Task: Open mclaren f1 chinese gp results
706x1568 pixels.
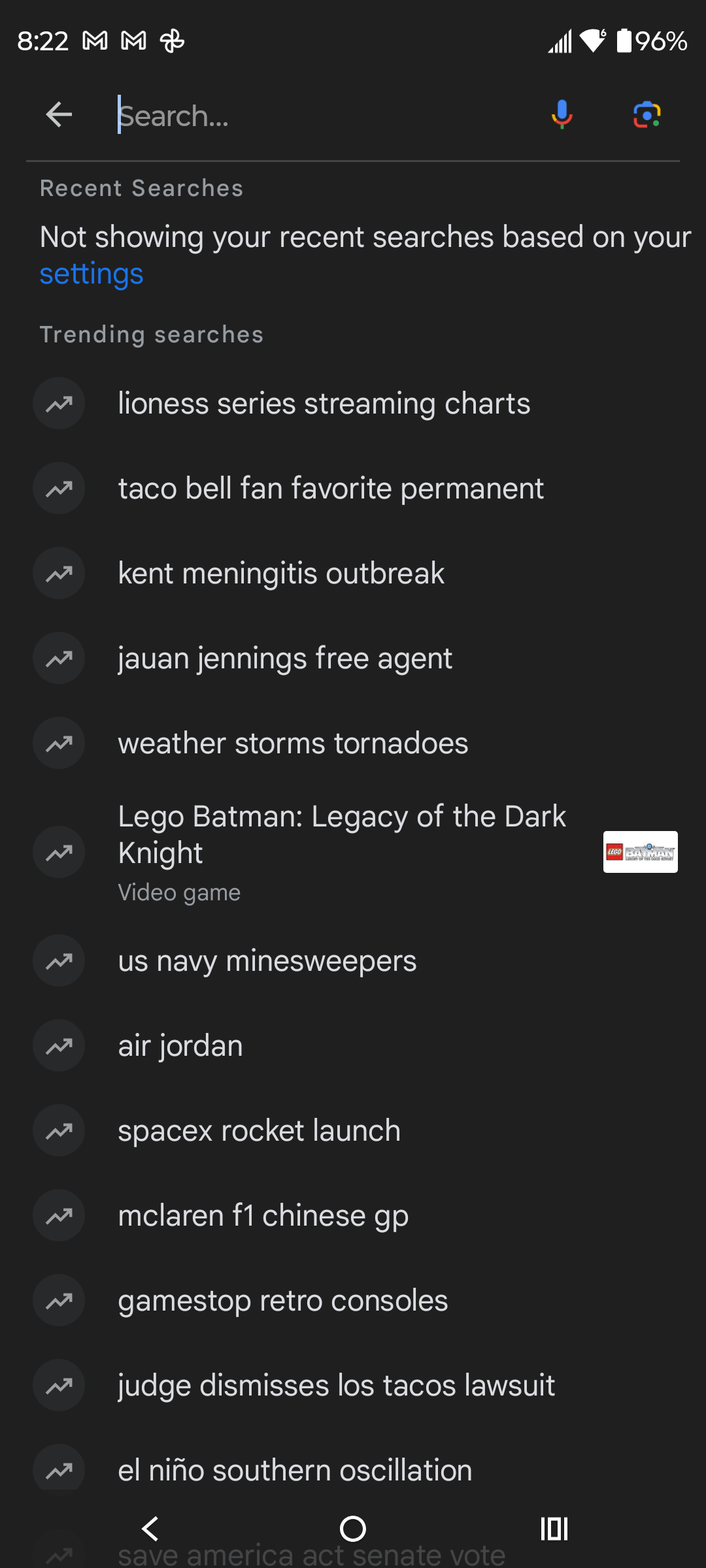Action: coord(263,1216)
